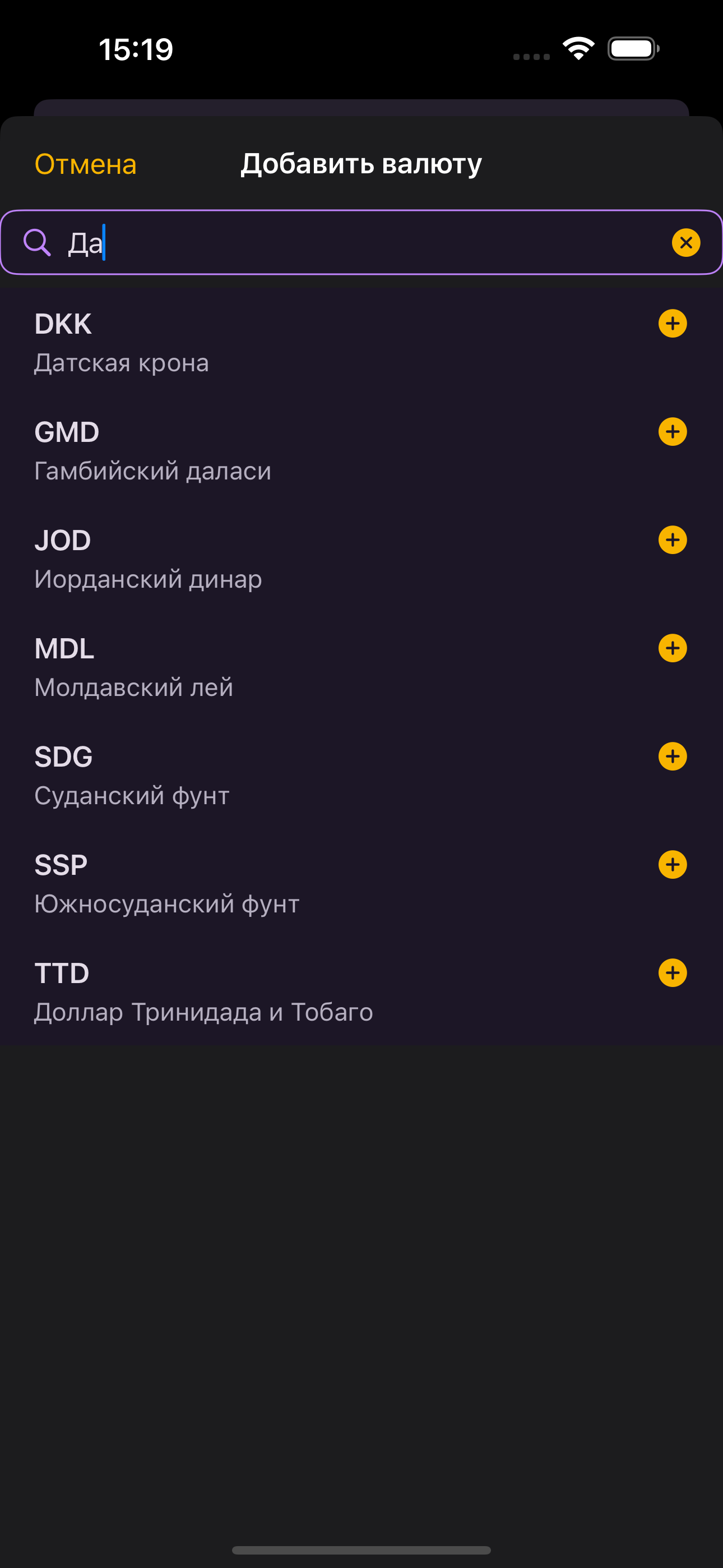Add TTD Доллар Тринидада и Тобаго

[672, 972]
